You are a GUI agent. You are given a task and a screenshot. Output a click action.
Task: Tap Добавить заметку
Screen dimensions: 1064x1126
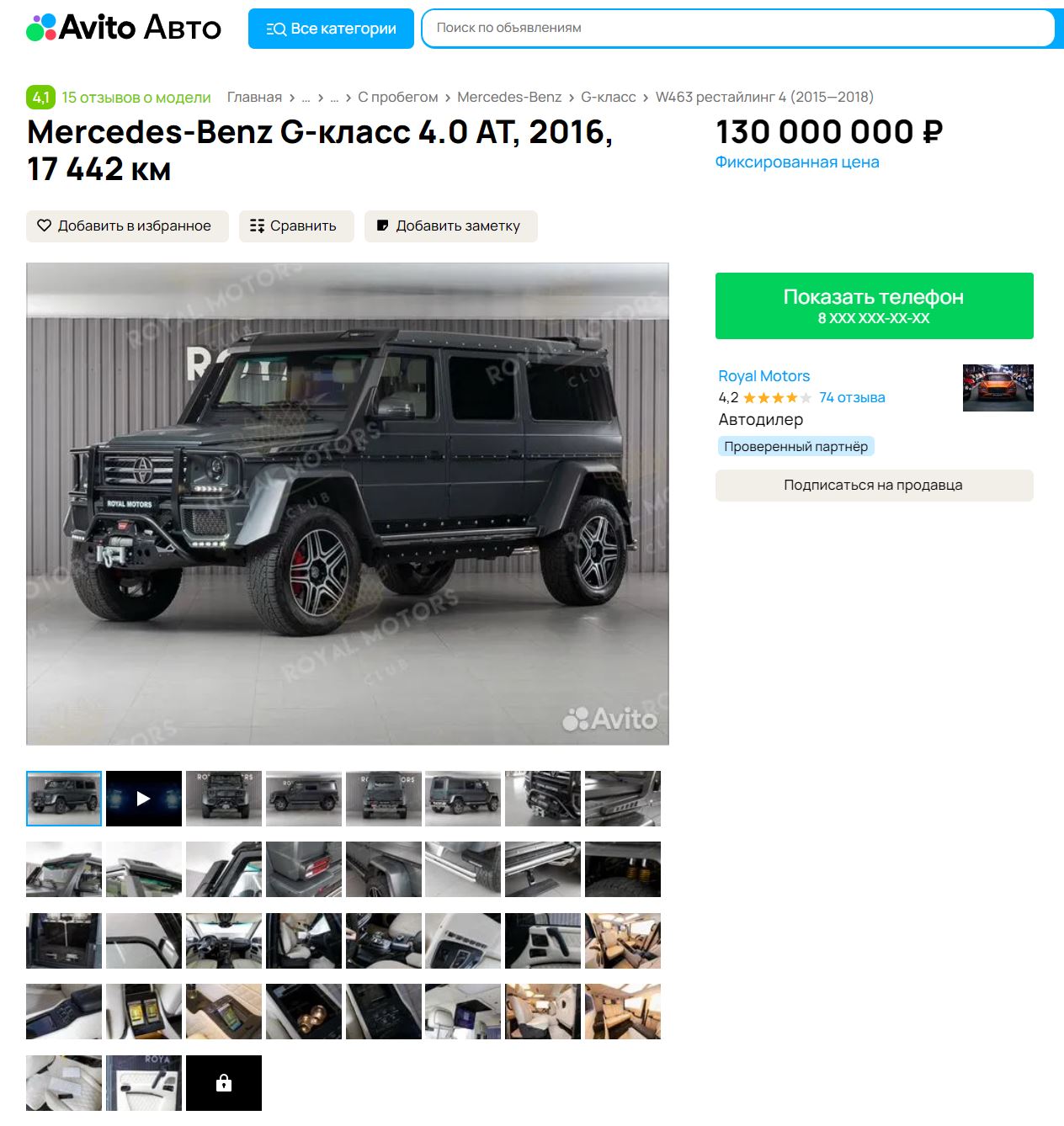click(x=450, y=226)
